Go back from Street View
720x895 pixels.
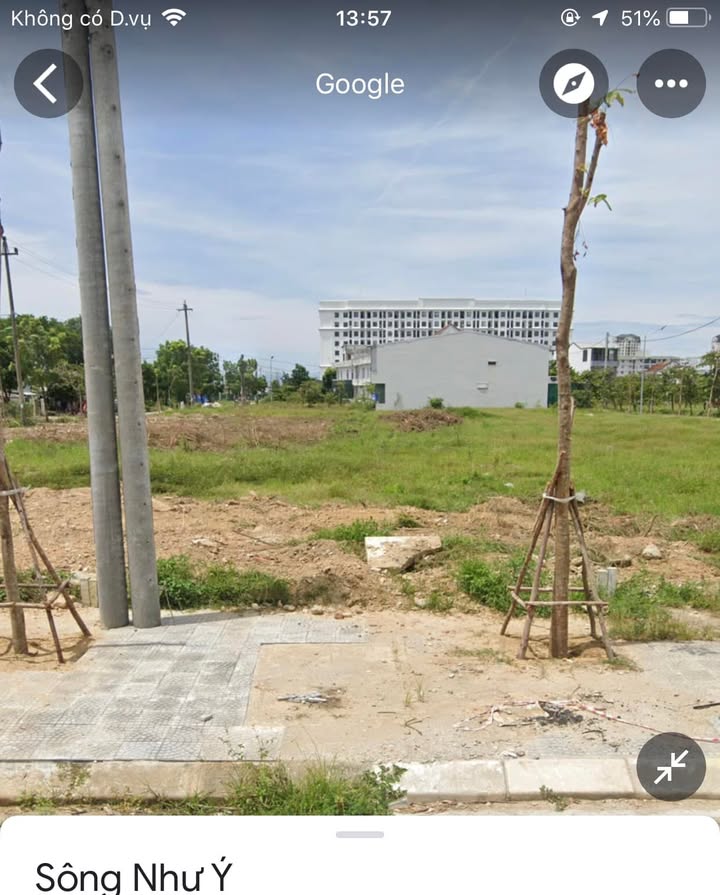click(x=48, y=84)
